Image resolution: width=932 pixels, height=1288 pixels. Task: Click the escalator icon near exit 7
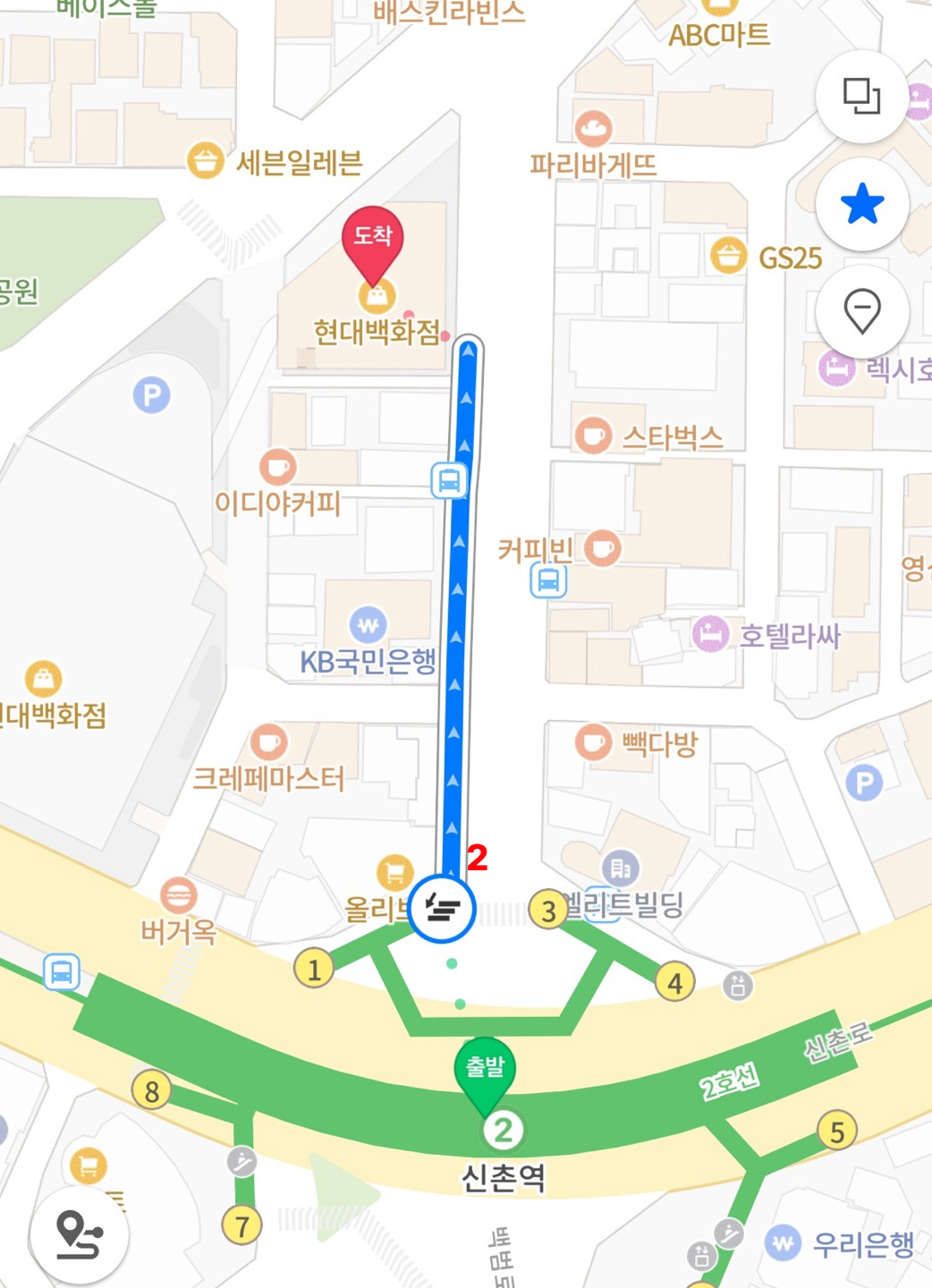241,1162
